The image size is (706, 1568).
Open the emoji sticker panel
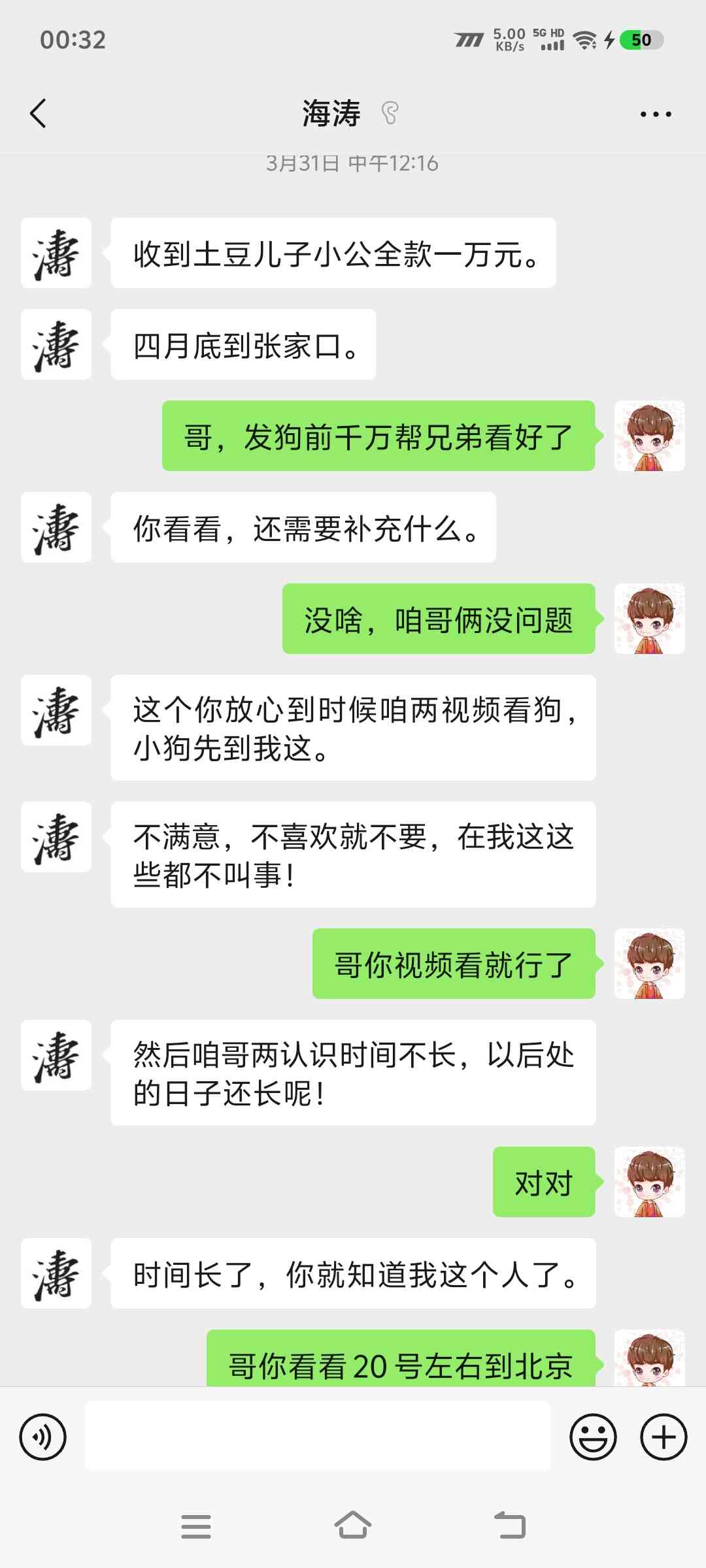593,1437
